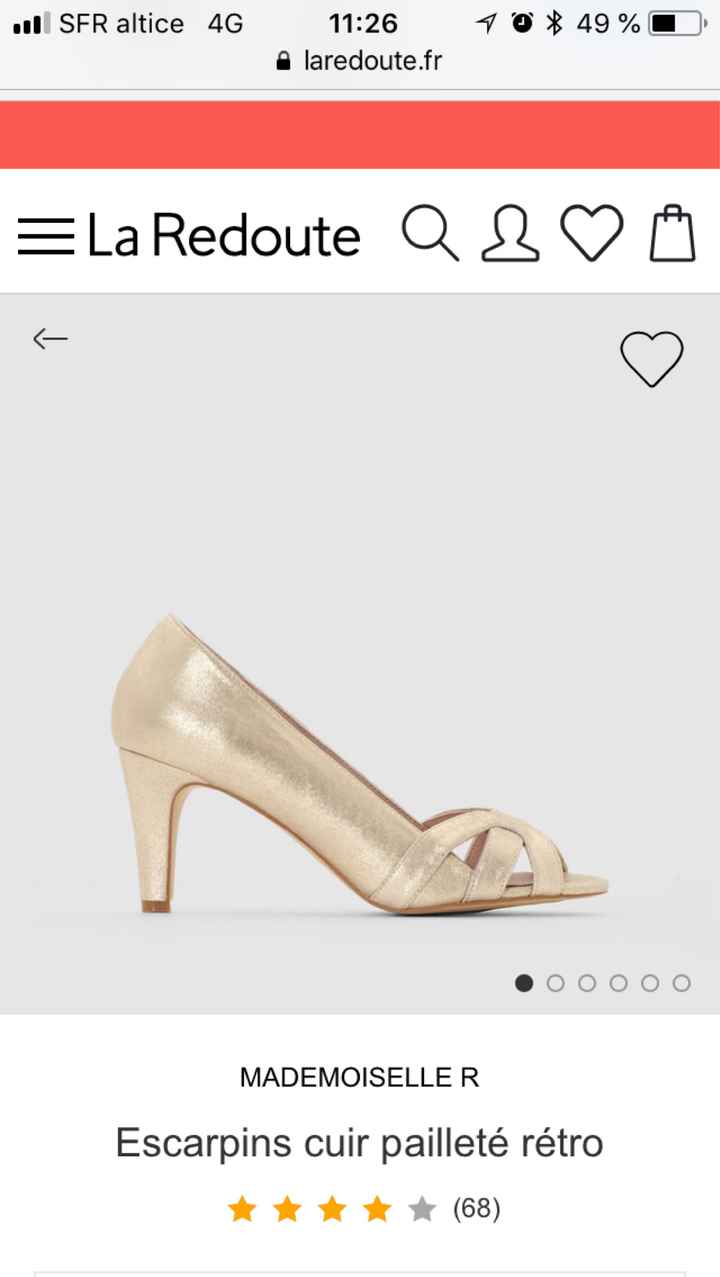This screenshot has width=720, height=1277.
Task: View your wishlist via the heart icon
Action: tap(592, 234)
